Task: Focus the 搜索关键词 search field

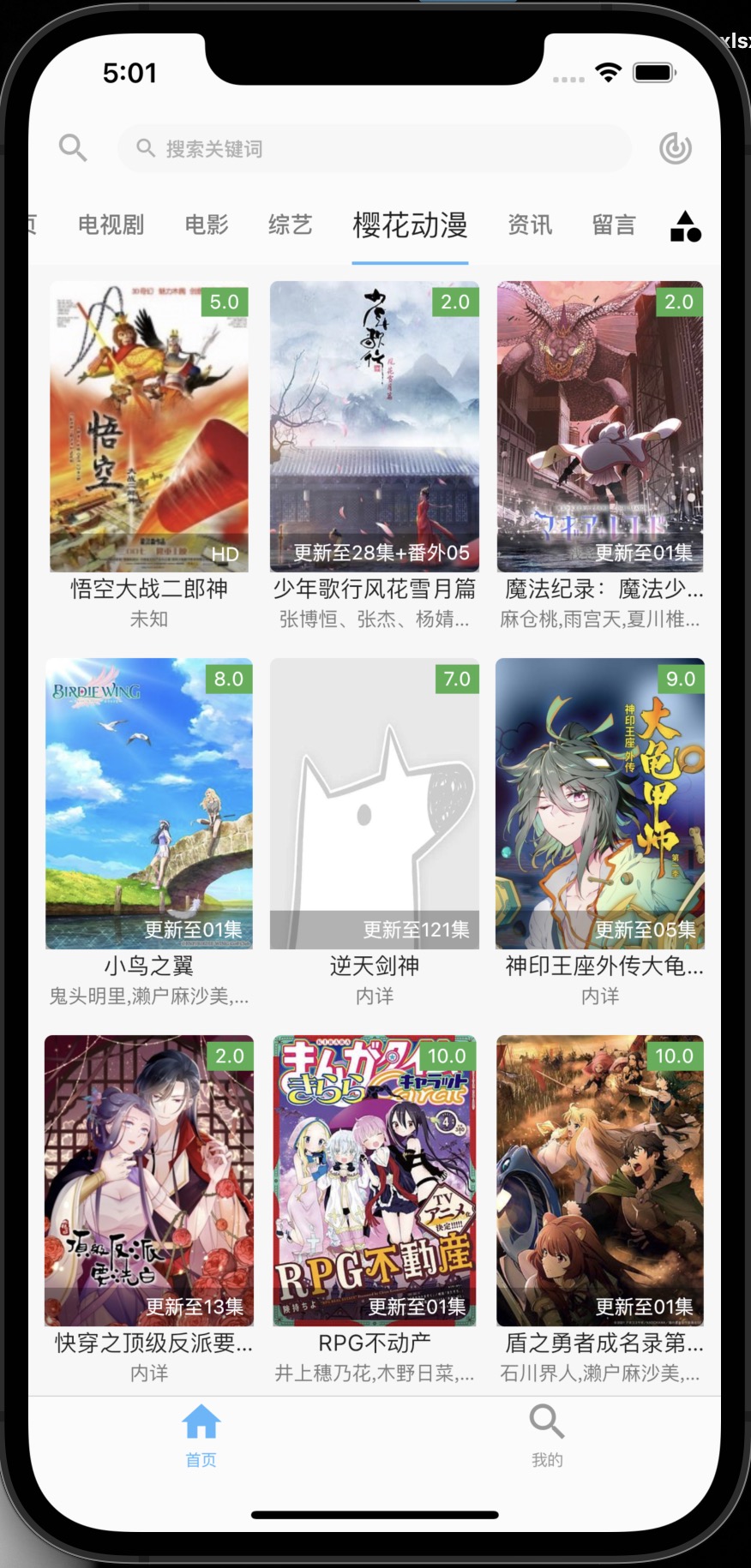Action: 375,149
